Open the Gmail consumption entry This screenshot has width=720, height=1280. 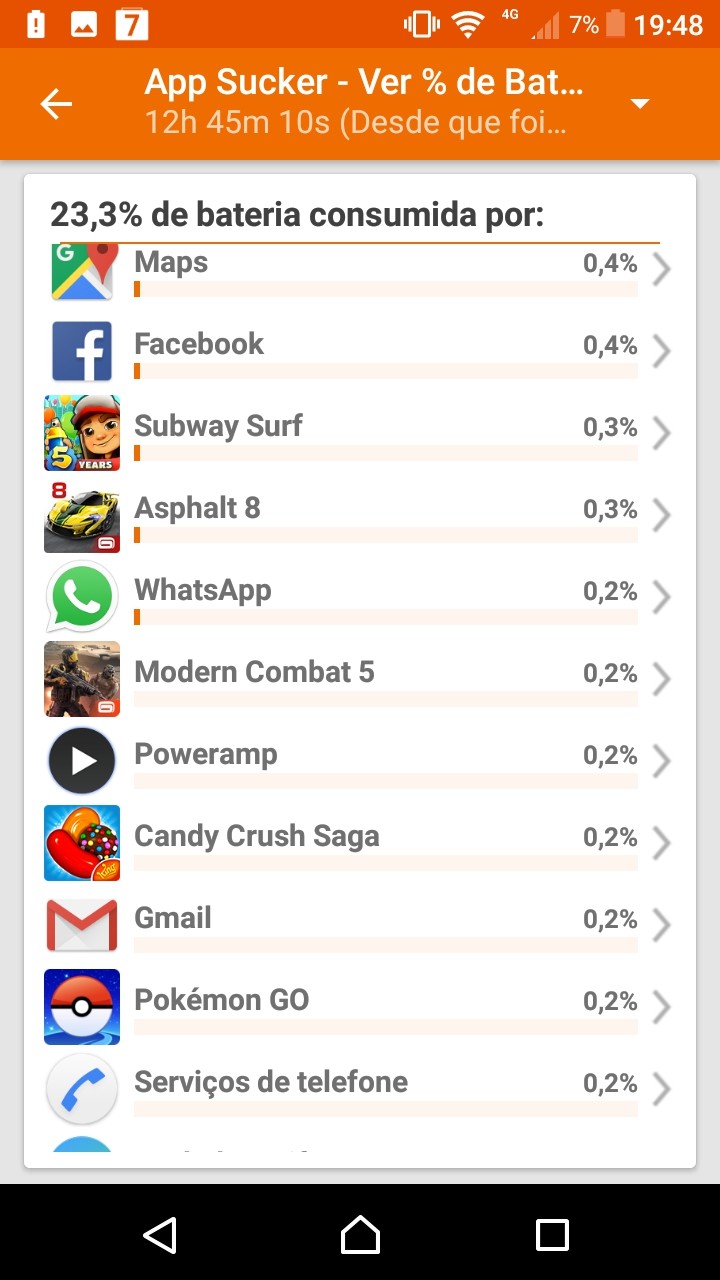pyautogui.click(x=360, y=925)
